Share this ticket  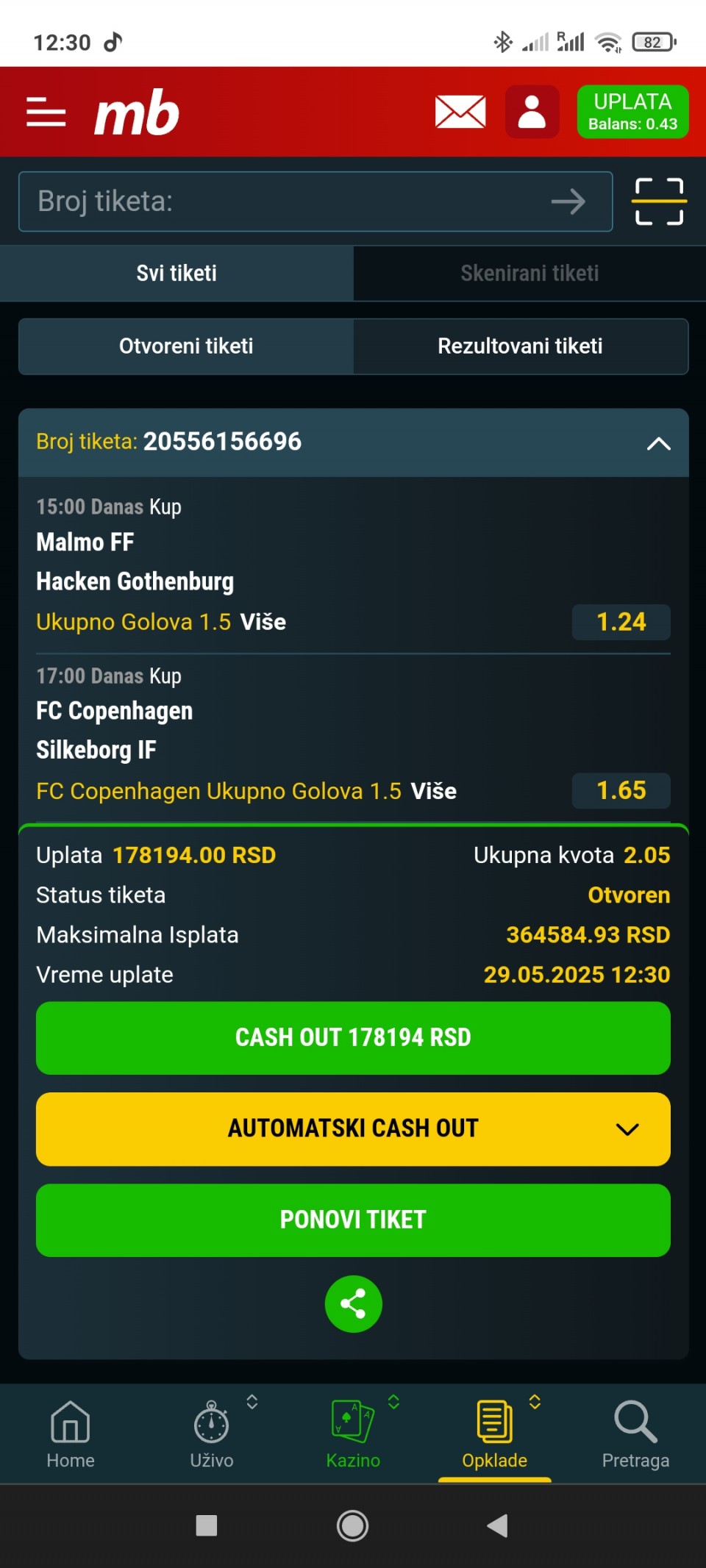coord(353,1303)
